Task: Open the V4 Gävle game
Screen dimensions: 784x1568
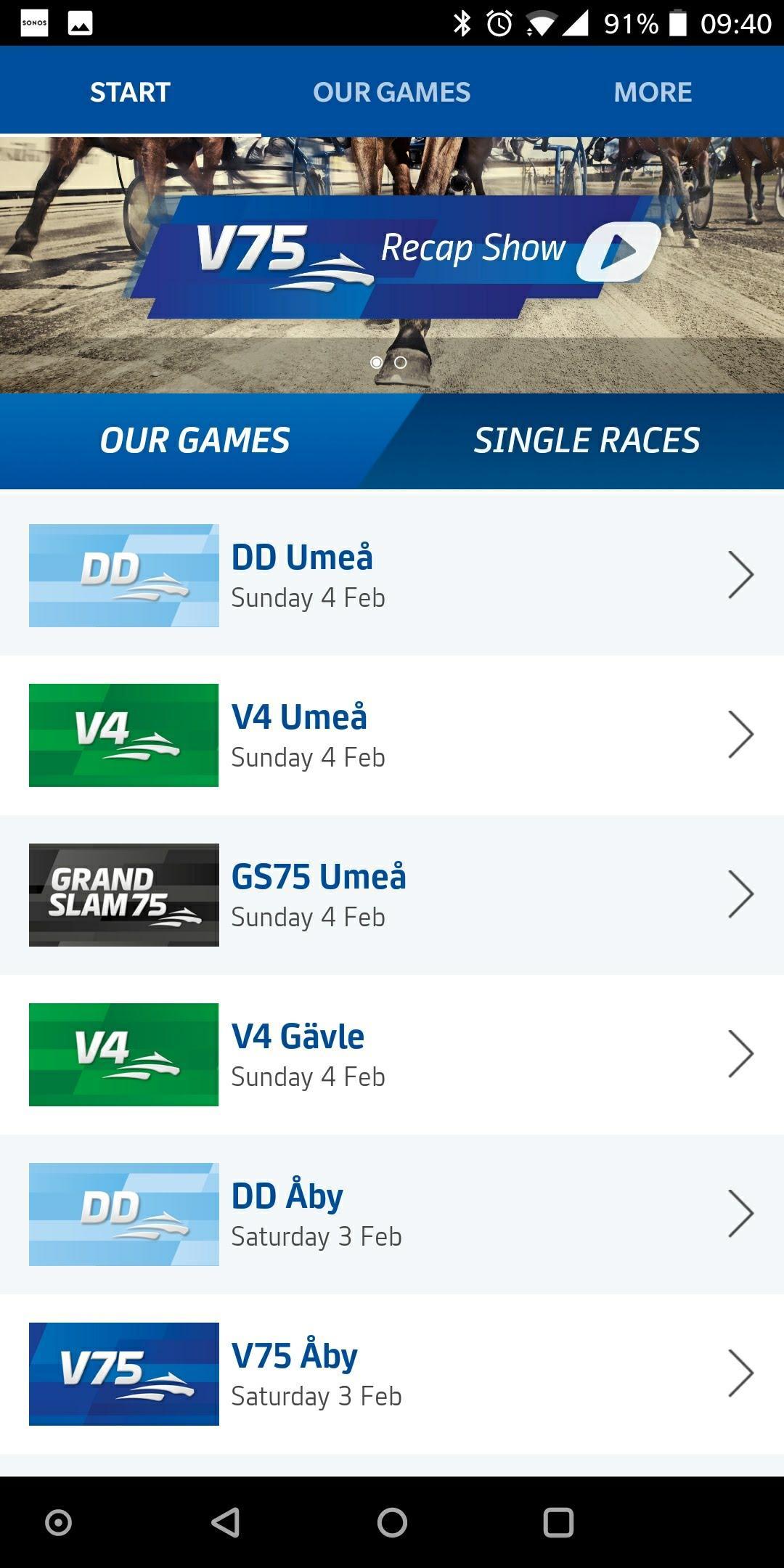Action: (392, 1054)
